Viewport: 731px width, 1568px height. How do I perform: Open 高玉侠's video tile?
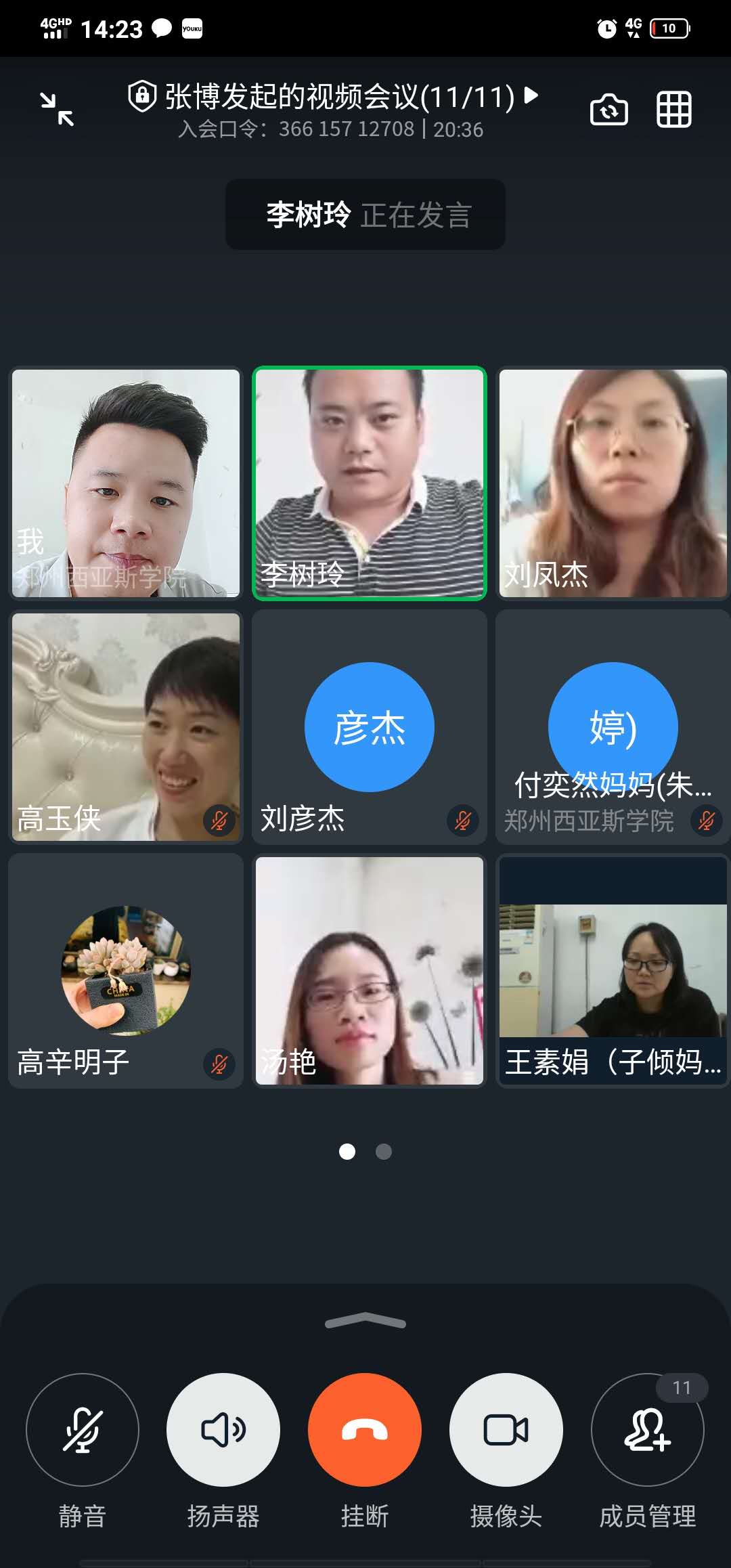(x=126, y=727)
